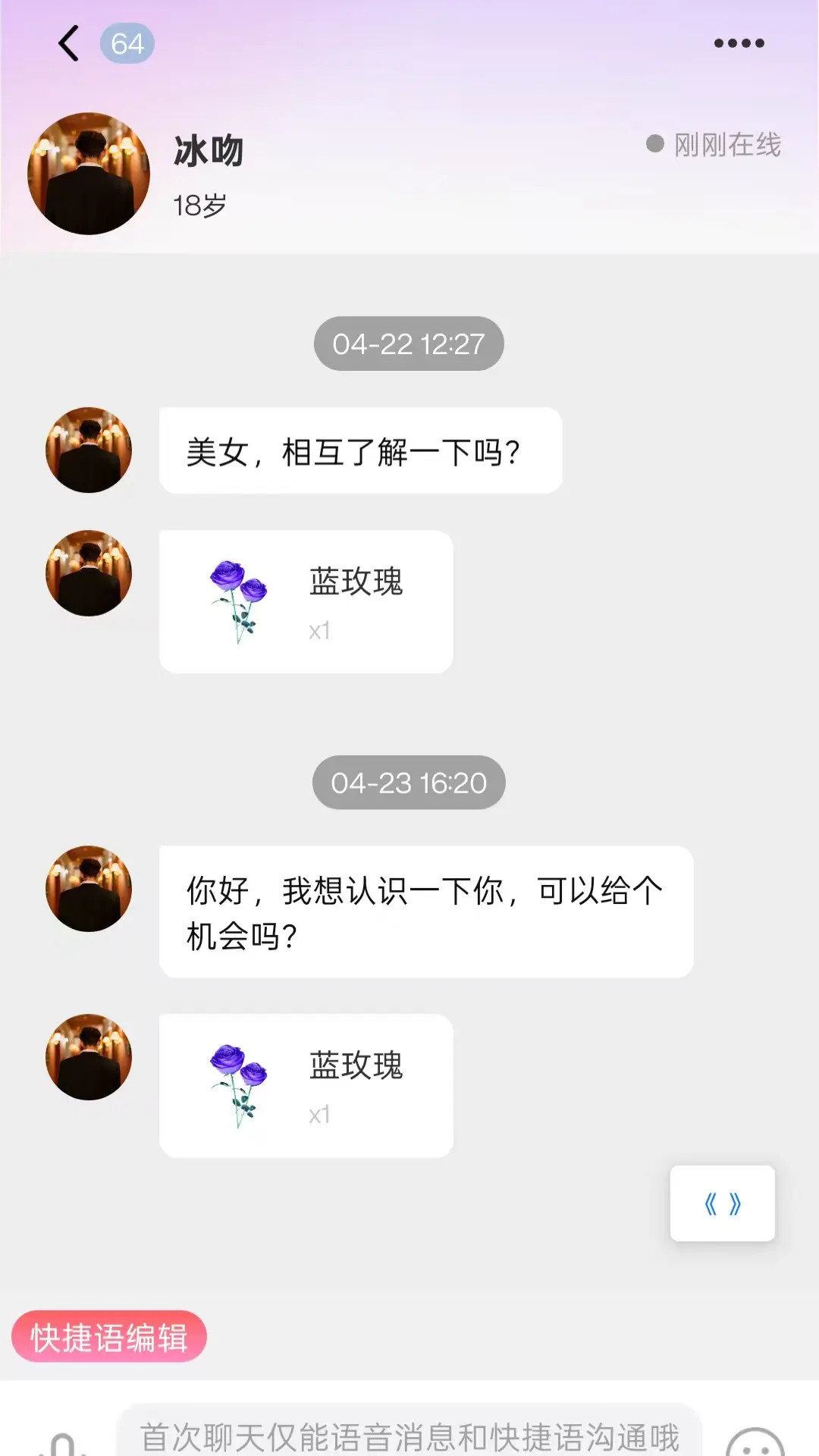Open the quick phrases panel via 《 》 button
The width and height of the screenshot is (819, 1456).
click(x=721, y=1205)
